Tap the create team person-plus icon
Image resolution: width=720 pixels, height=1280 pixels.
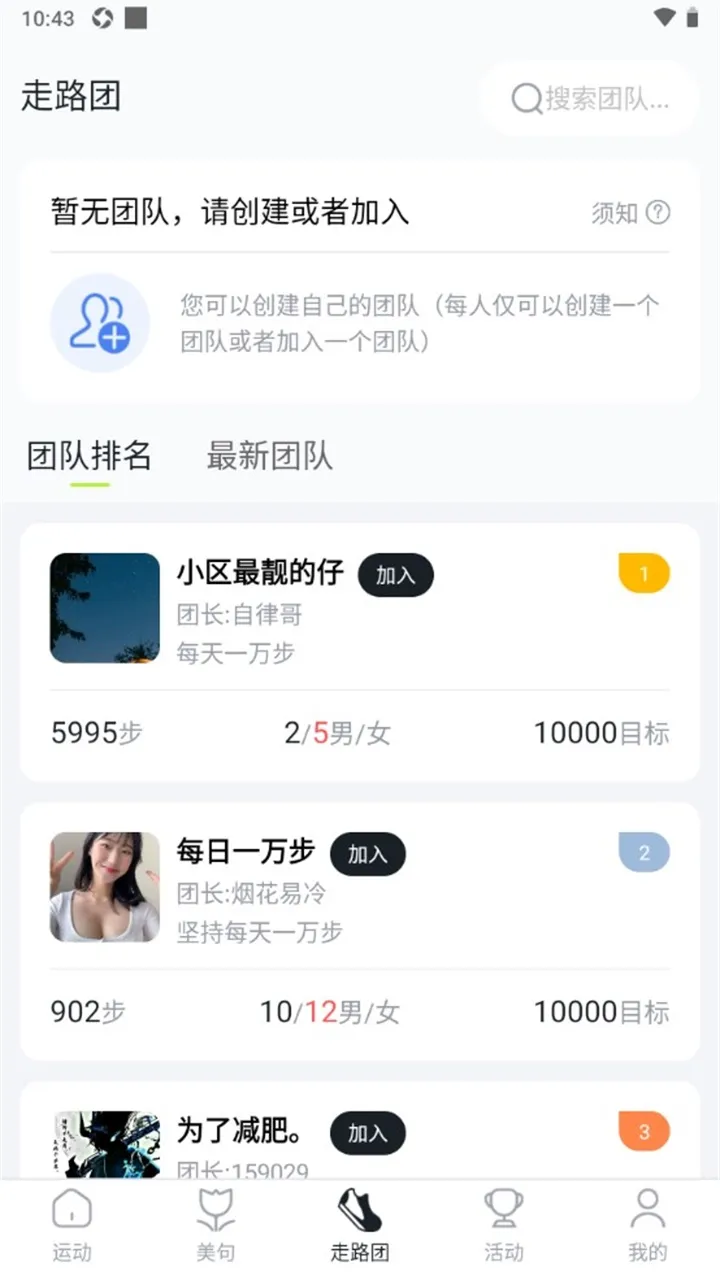pos(100,322)
